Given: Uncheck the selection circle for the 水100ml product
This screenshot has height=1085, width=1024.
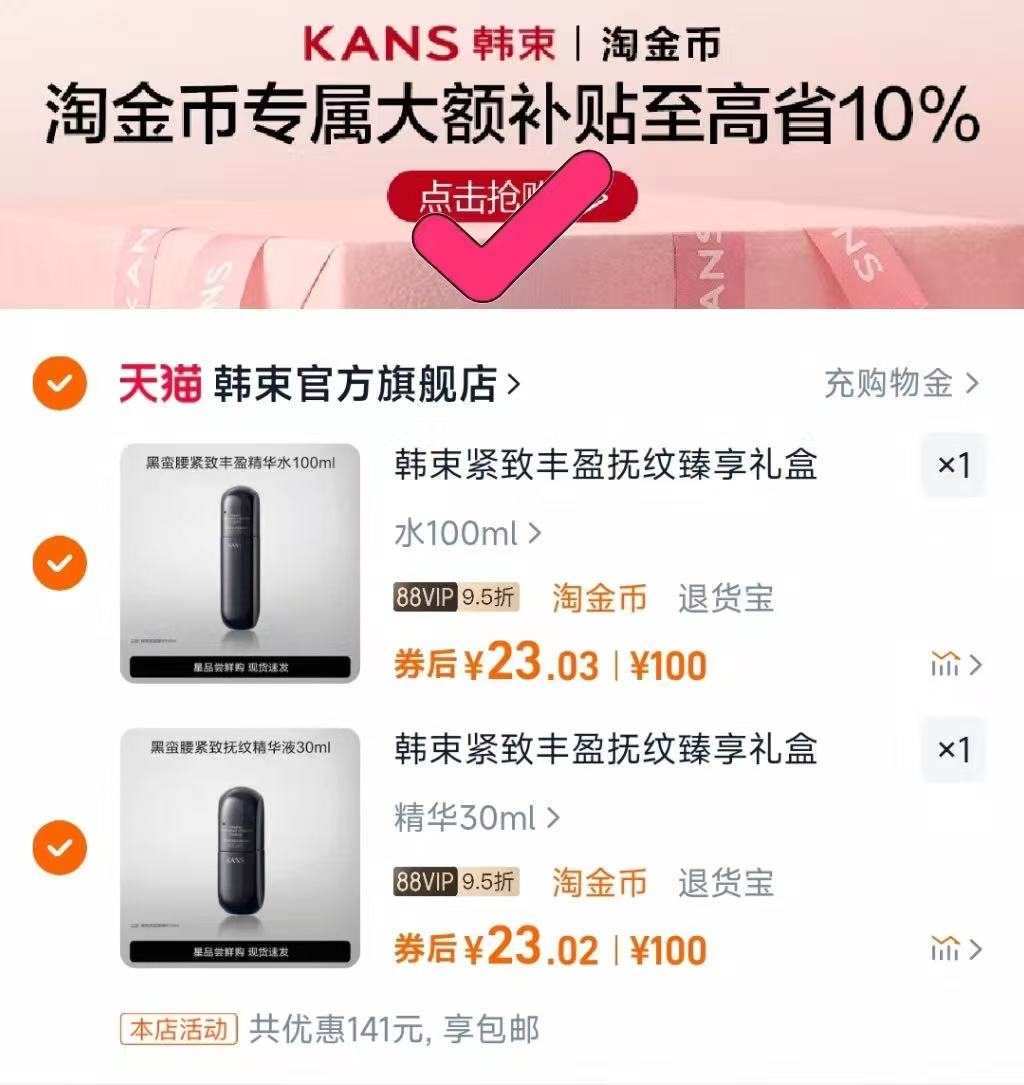Looking at the screenshot, I should tap(59, 563).
